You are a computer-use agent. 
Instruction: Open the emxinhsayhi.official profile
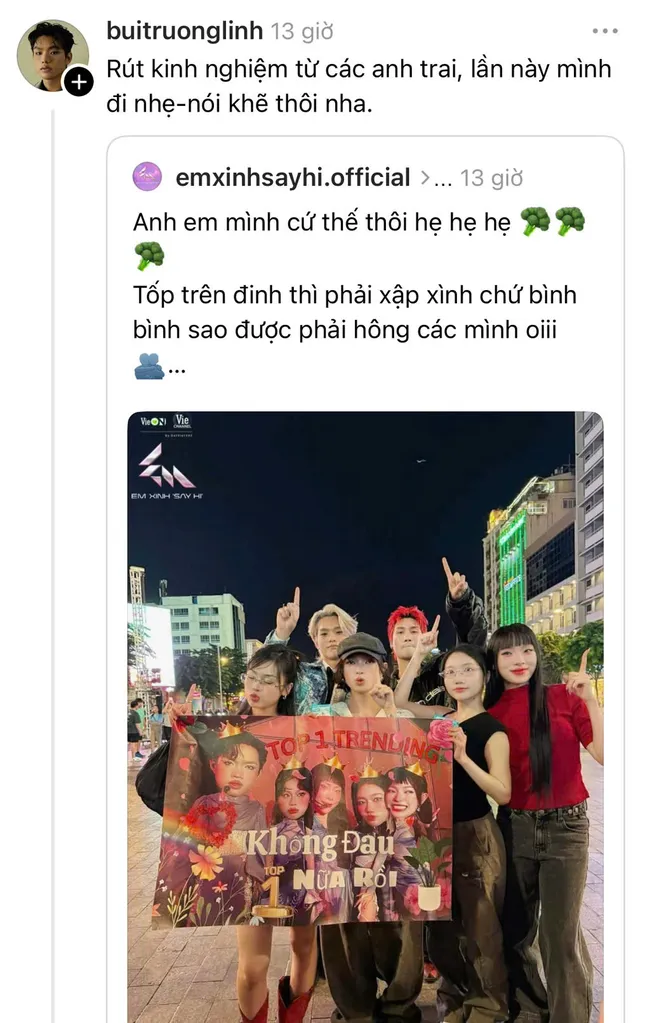(292, 178)
